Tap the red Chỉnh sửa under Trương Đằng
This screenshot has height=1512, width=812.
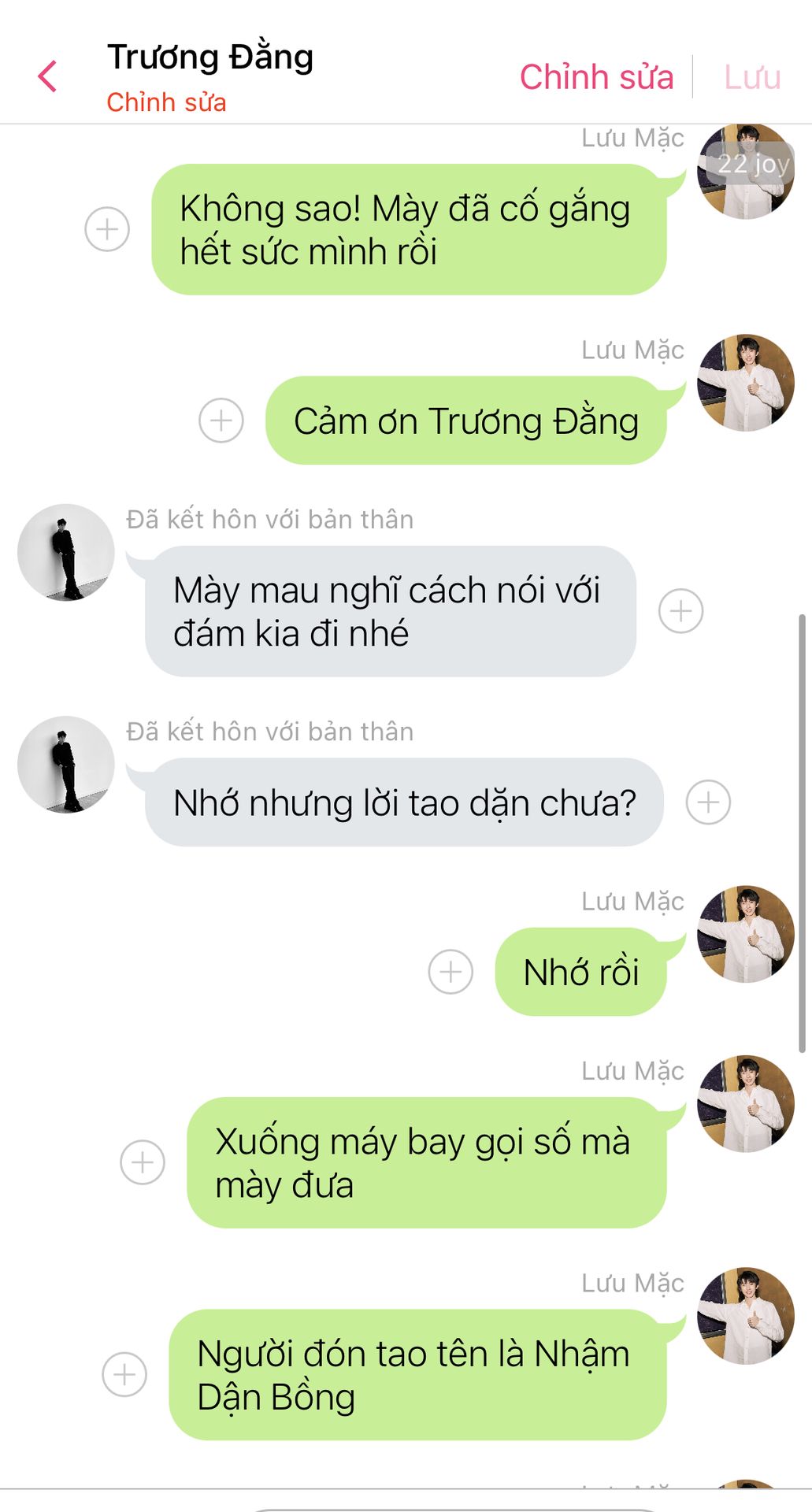coord(166,102)
